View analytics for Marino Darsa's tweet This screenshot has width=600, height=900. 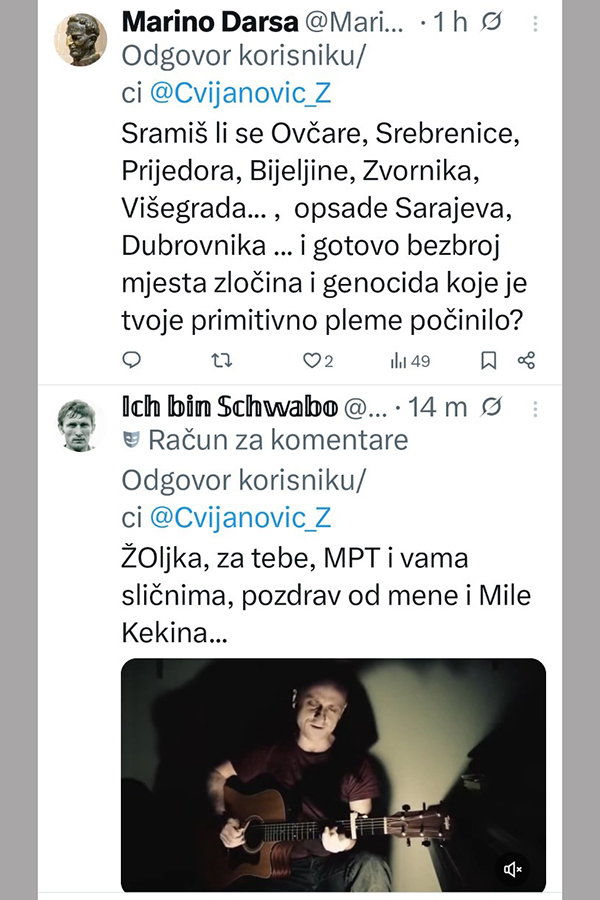point(408,360)
